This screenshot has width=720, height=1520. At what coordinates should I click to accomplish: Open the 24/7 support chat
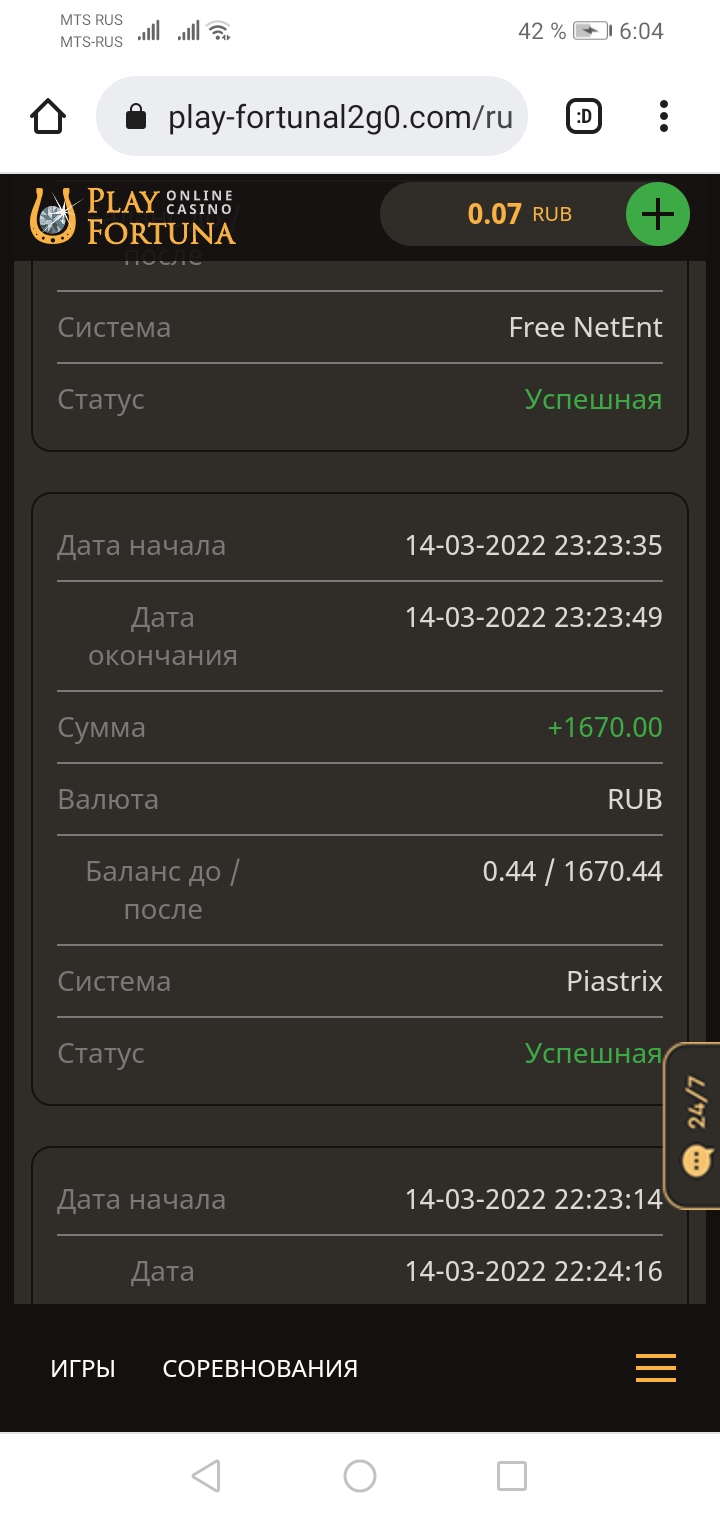[x=696, y=1127]
